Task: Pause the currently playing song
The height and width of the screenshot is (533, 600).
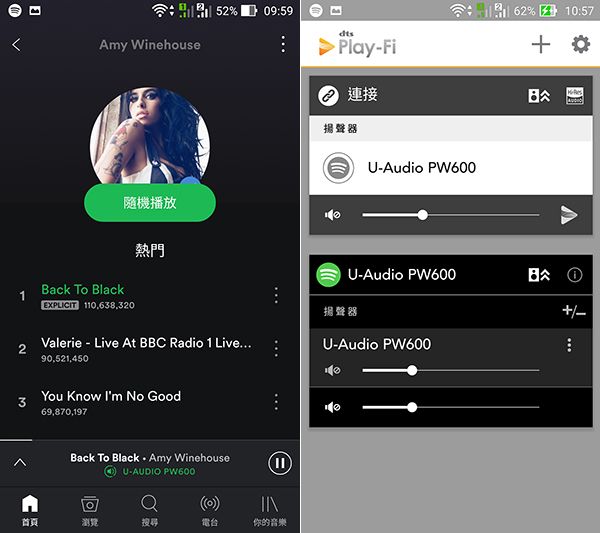Action: (x=280, y=463)
